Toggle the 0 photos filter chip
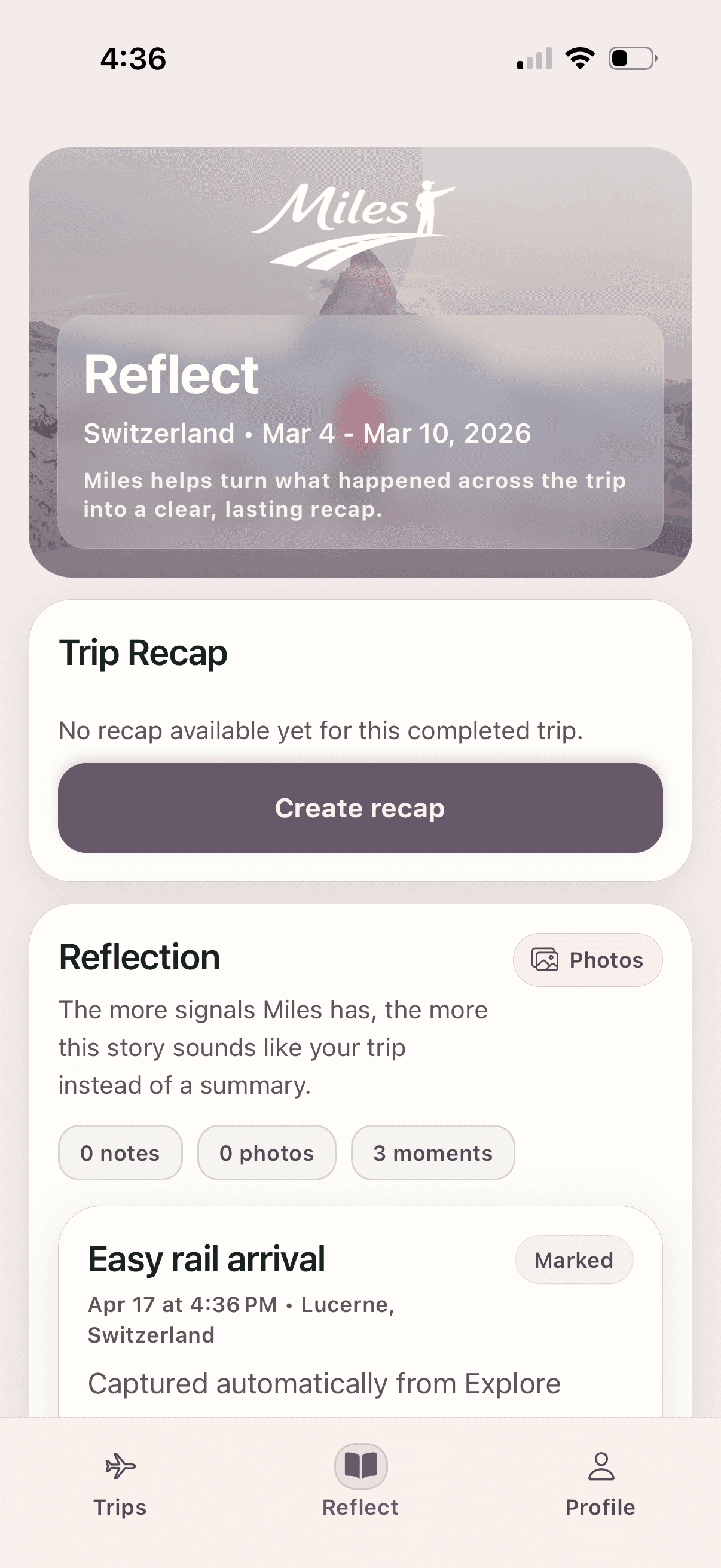This screenshot has height=1568, width=721. tap(267, 1152)
